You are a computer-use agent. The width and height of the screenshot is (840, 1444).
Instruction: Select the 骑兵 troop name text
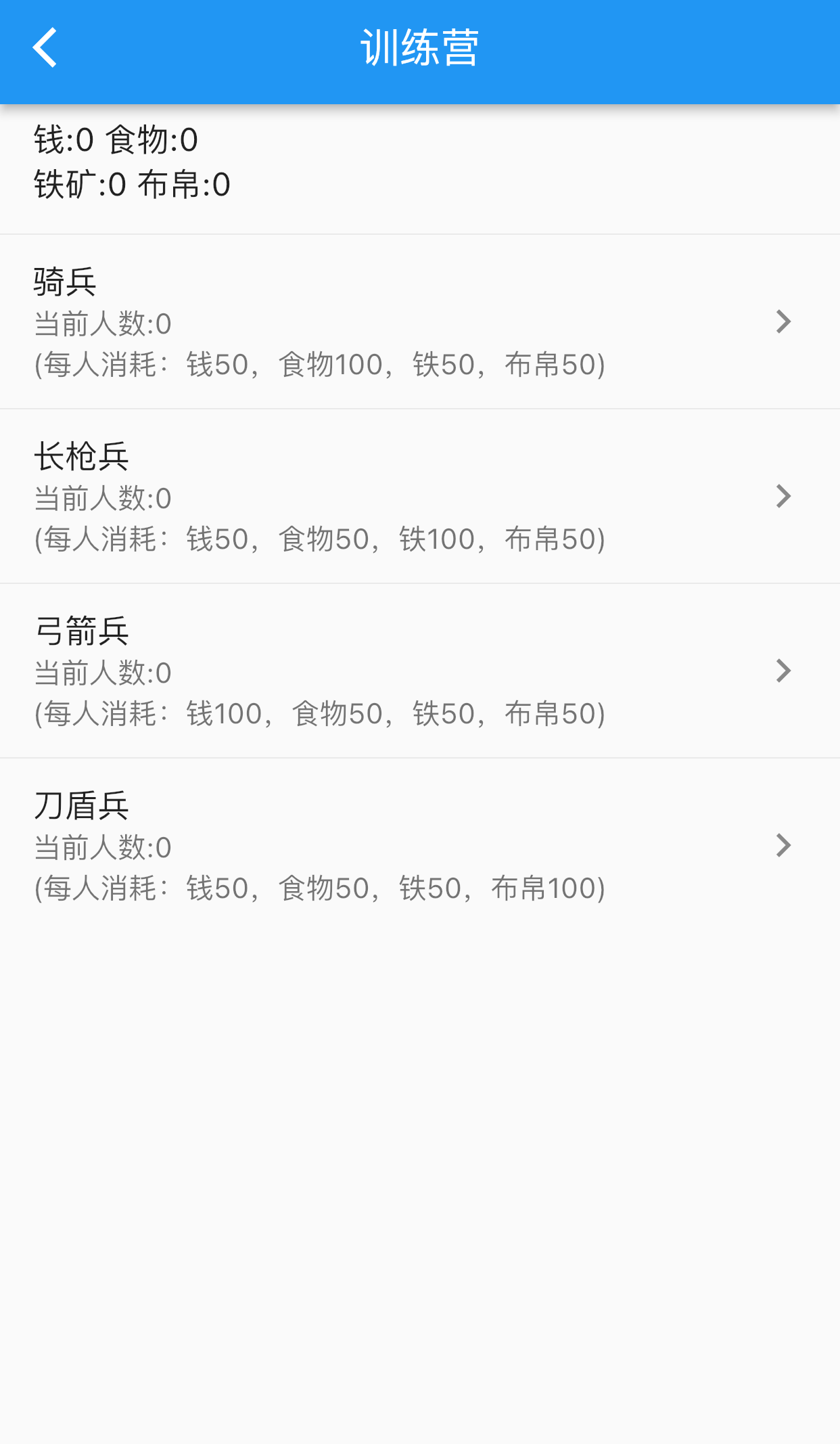66,281
